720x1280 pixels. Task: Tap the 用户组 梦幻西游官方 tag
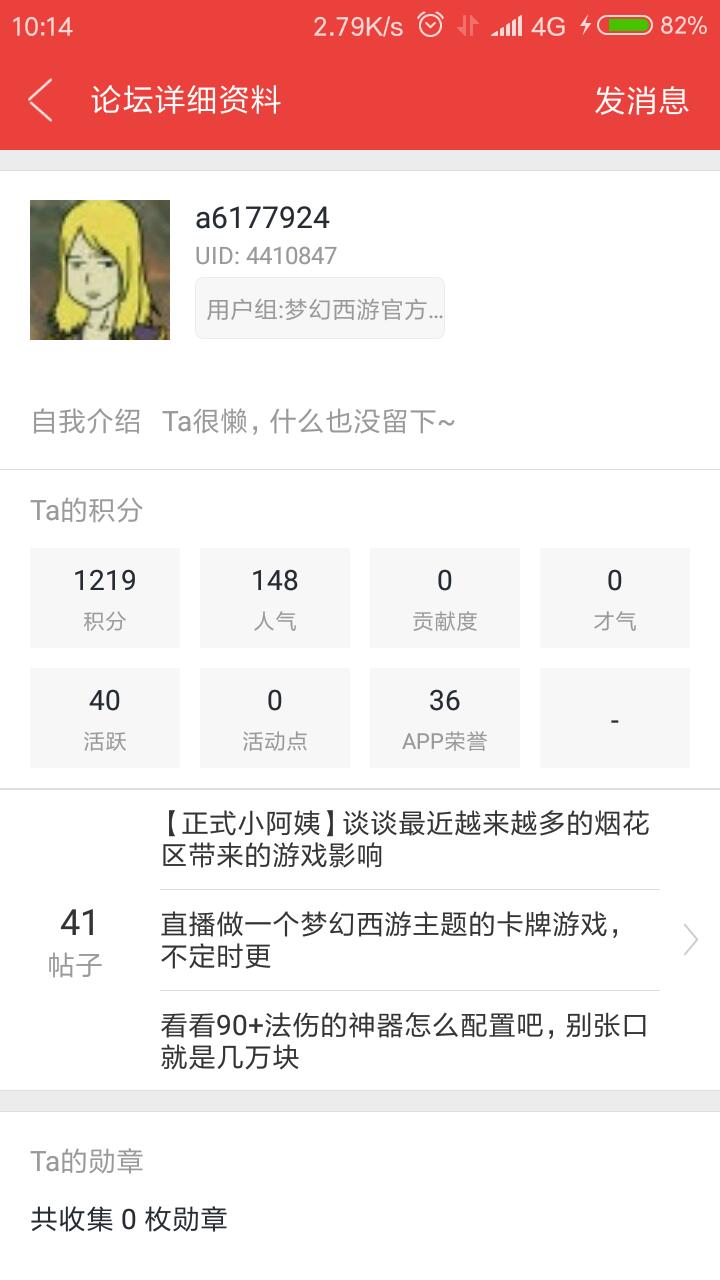pyautogui.click(x=320, y=309)
